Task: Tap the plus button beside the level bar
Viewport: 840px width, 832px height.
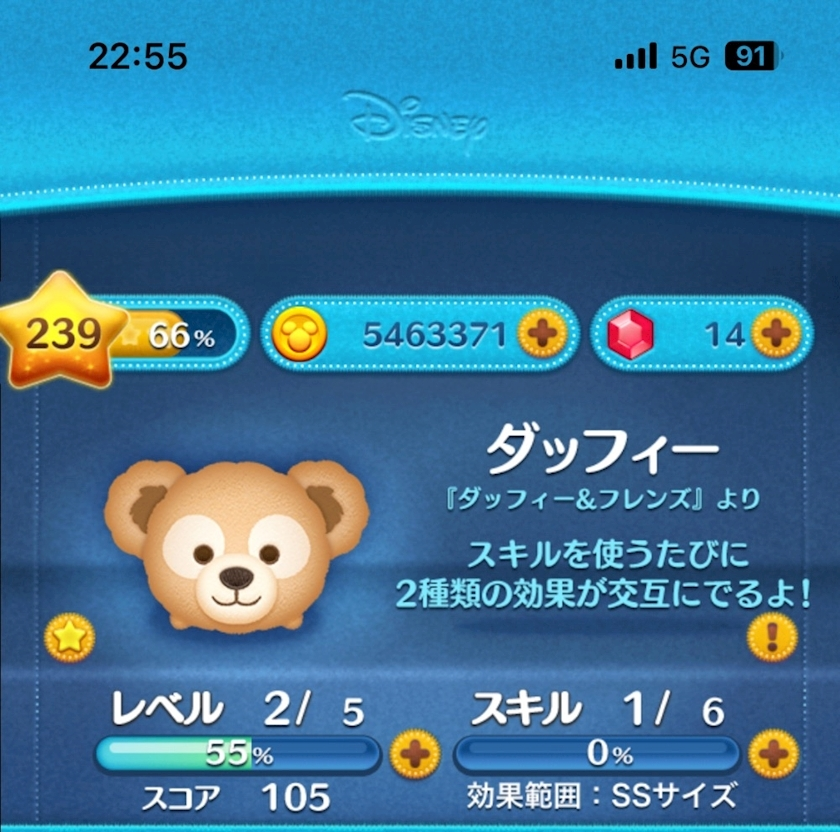Action: (415, 753)
